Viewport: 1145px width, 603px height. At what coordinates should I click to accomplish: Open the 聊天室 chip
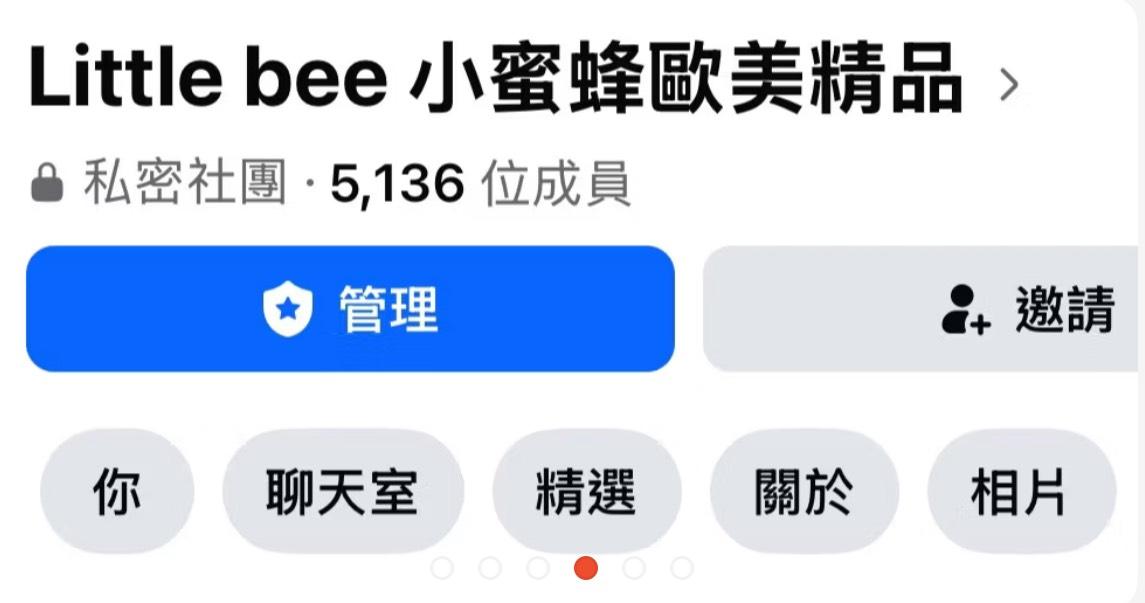click(342, 492)
